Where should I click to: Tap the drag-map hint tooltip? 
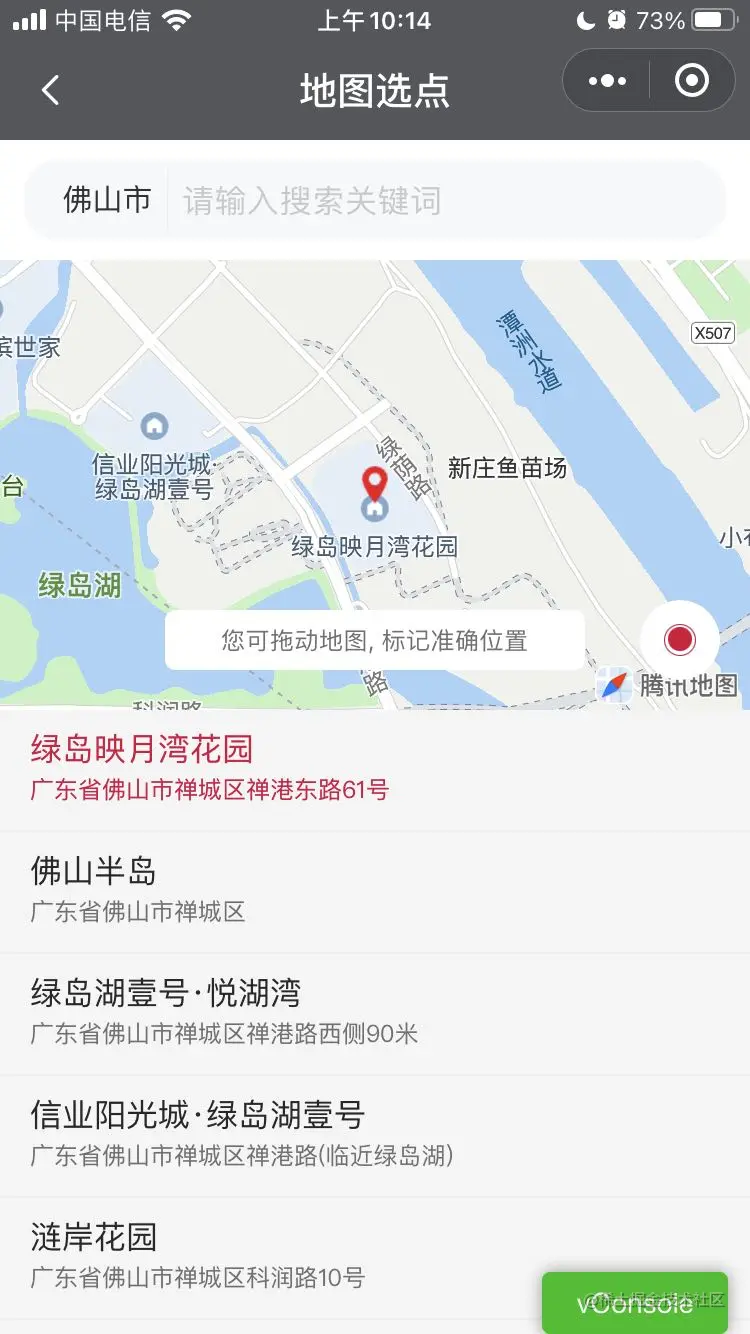375,639
